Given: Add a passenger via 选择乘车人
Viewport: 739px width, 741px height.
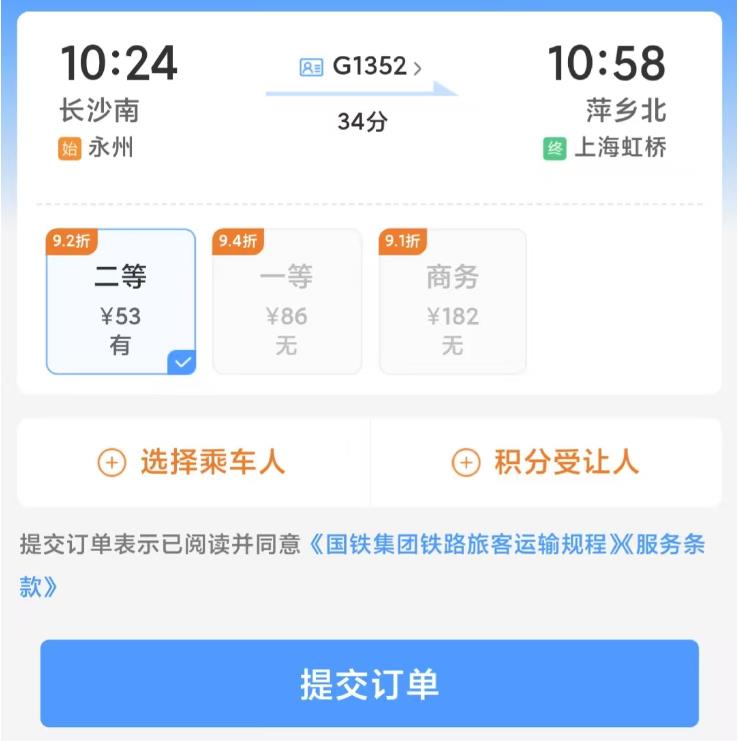Looking at the screenshot, I should pos(193,462).
